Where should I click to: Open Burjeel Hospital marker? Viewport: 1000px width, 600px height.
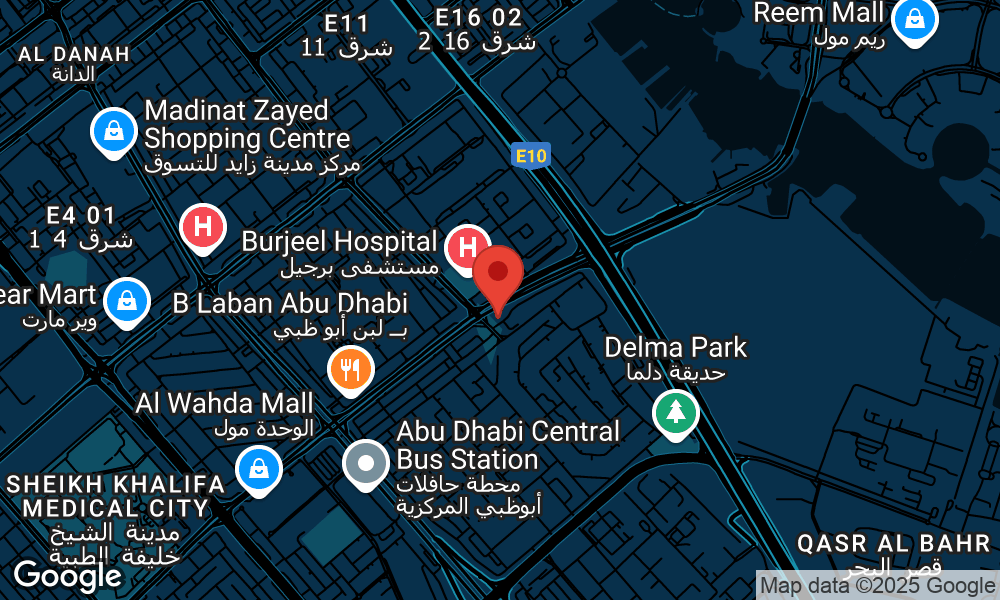pos(466,248)
